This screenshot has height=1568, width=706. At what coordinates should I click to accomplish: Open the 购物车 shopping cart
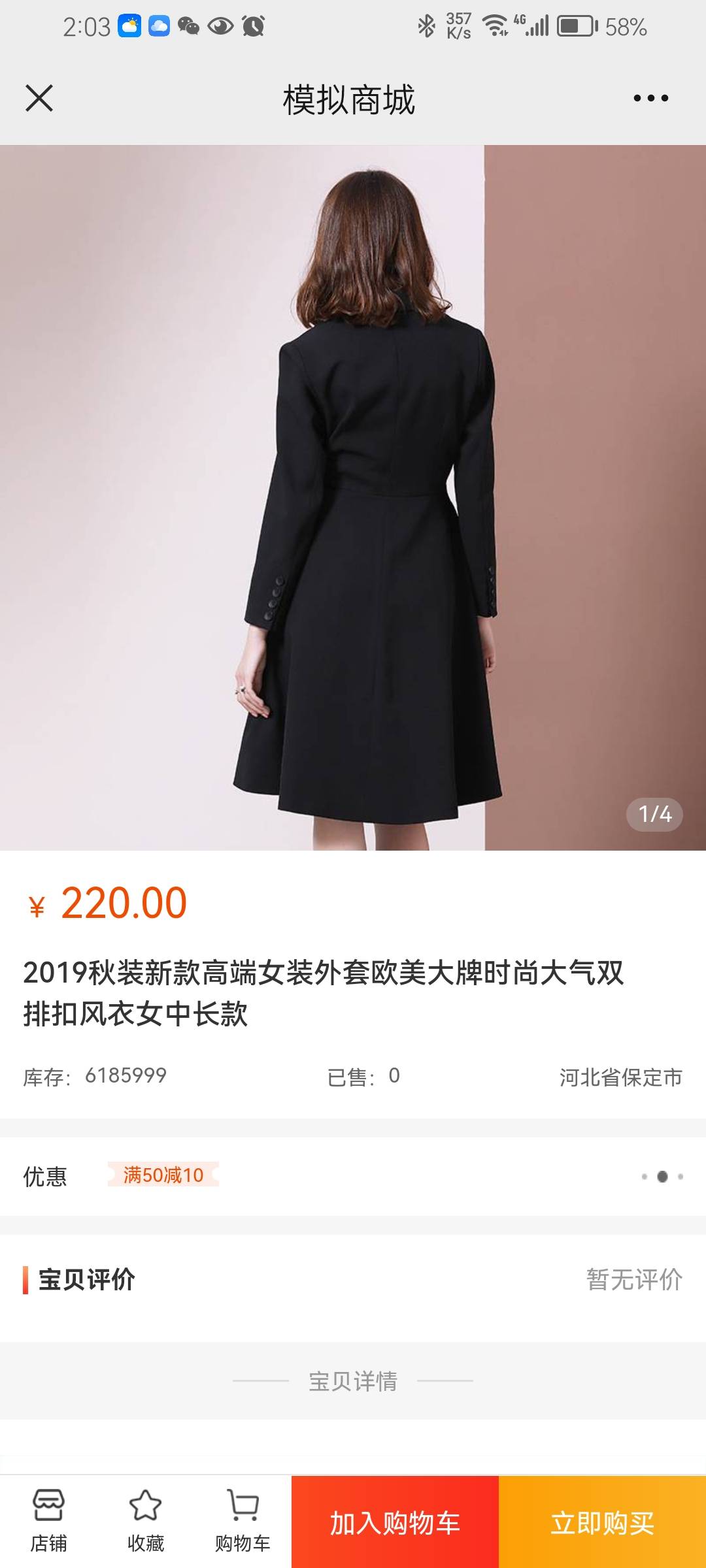[x=243, y=1521]
